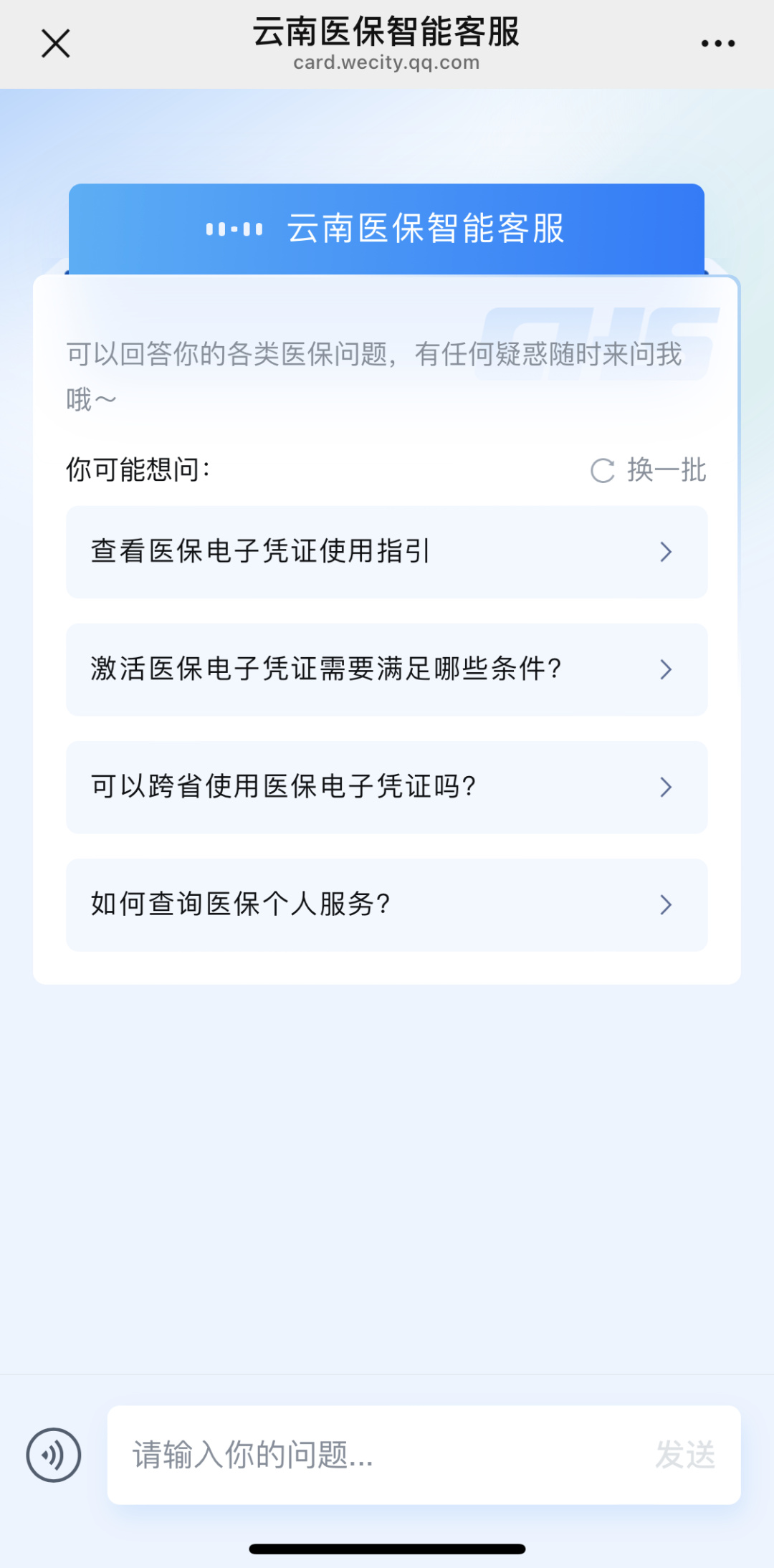Screen dimensions: 774x1568
Task: Tap the 发送 send button
Action: (x=685, y=1455)
